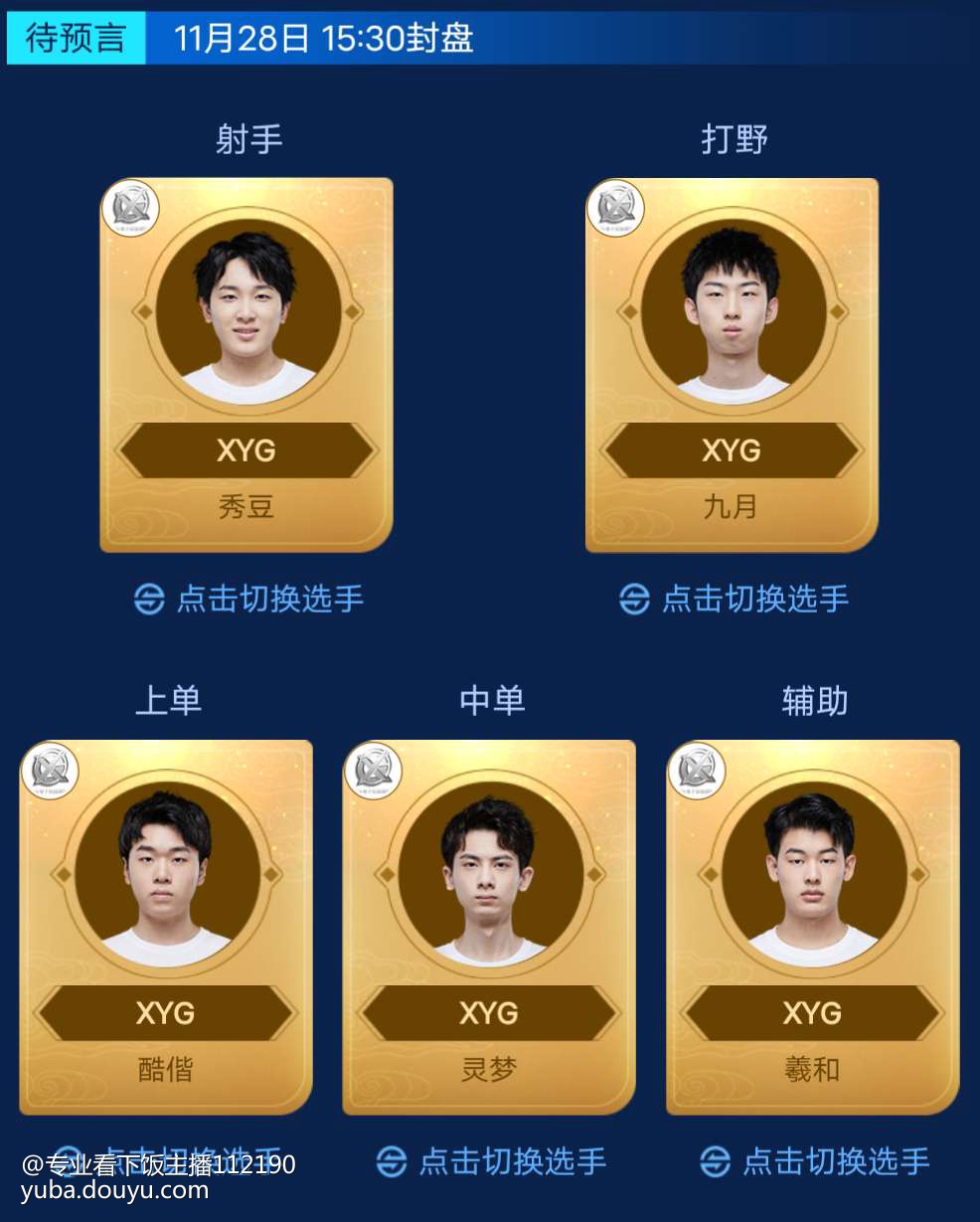Image resolution: width=980 pixels, height=1222 pixels.
Task: Switch the 打野 player via 点击切换选手
Action: pyautogui.click(x=735, y=599)
